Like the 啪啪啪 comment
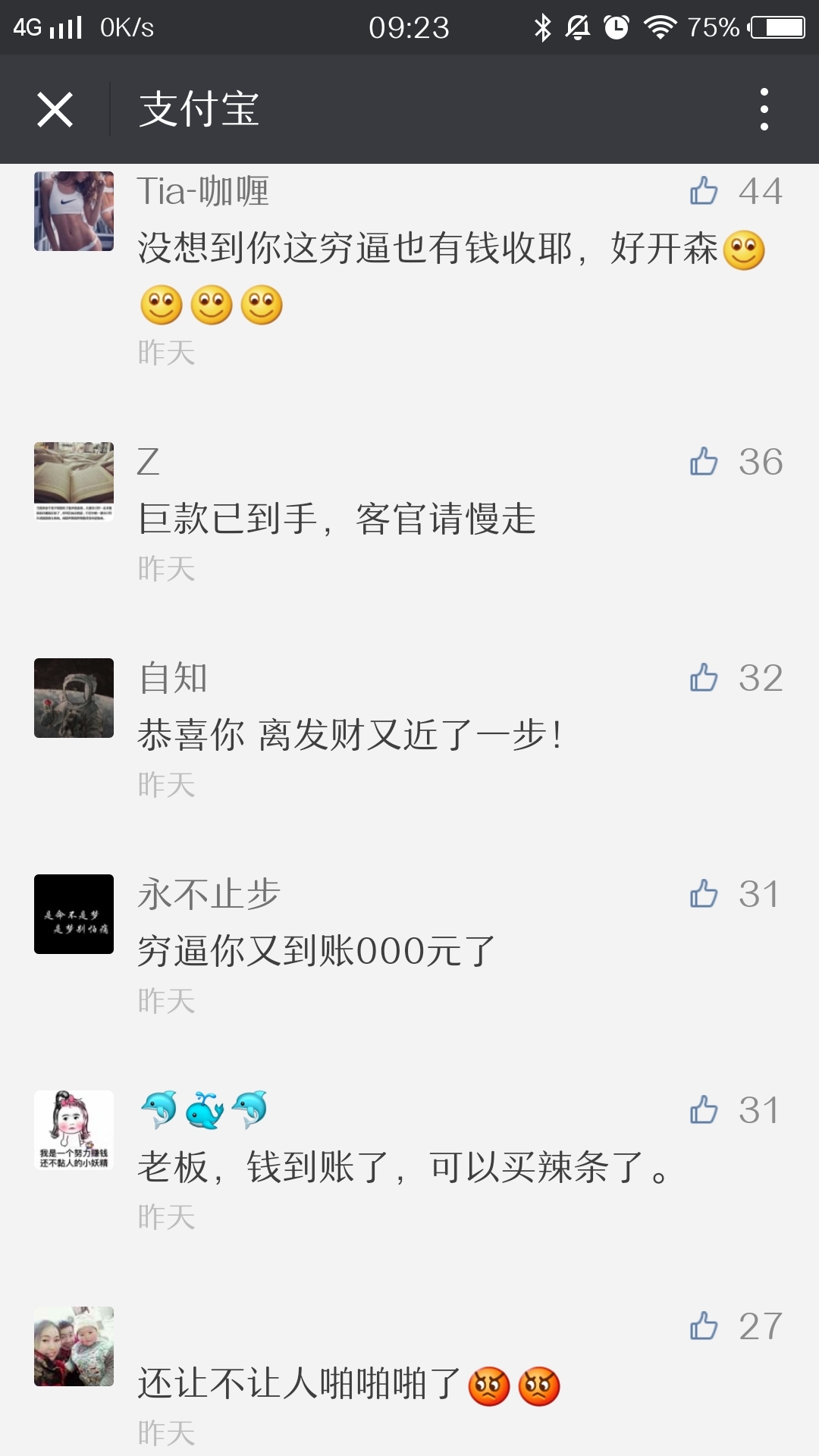This screenshot has width=819, height=1456. coord(704,1326)
